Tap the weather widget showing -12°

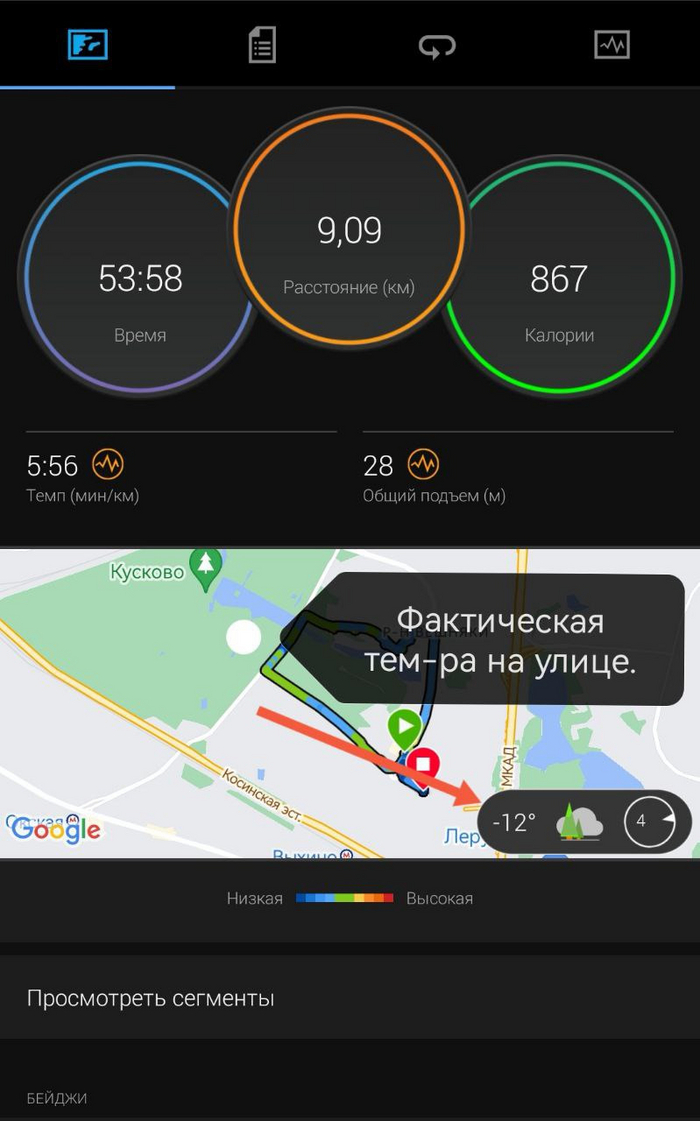tap(585, 822)
